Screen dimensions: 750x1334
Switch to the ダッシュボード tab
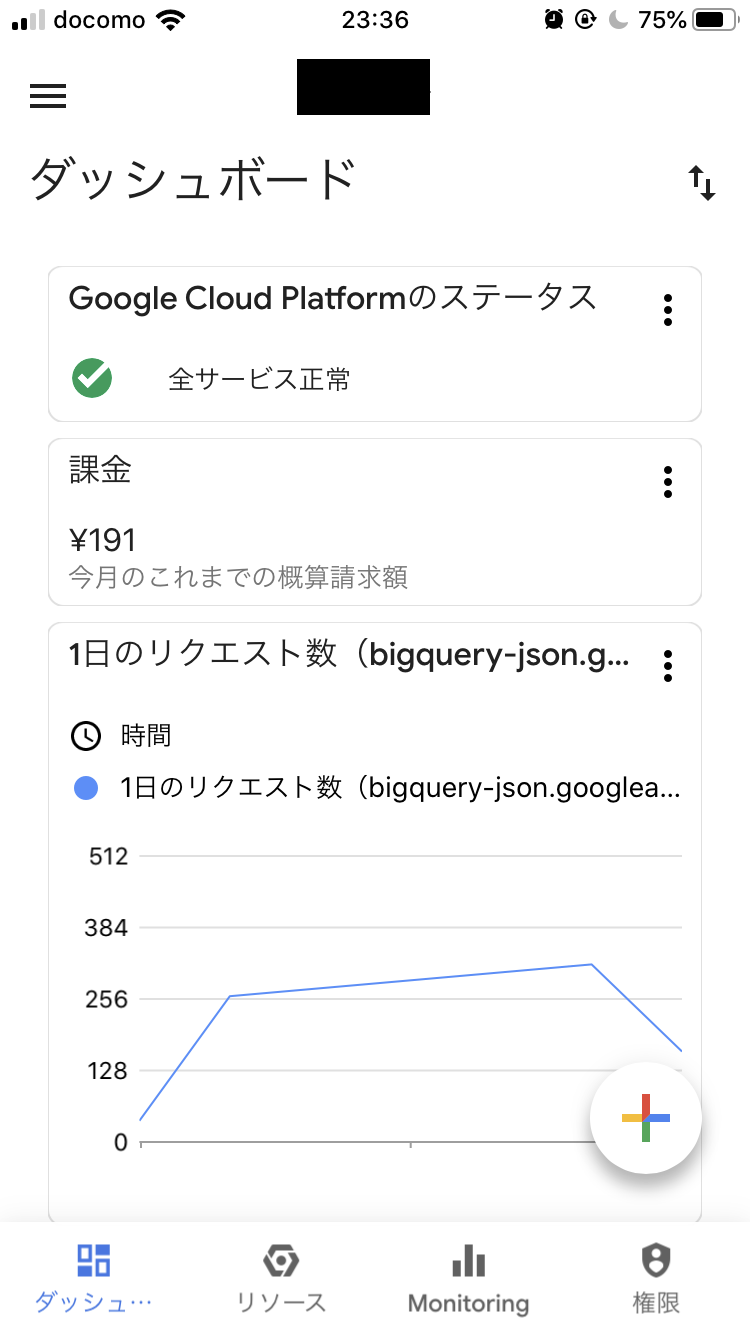coord(94,1277)
